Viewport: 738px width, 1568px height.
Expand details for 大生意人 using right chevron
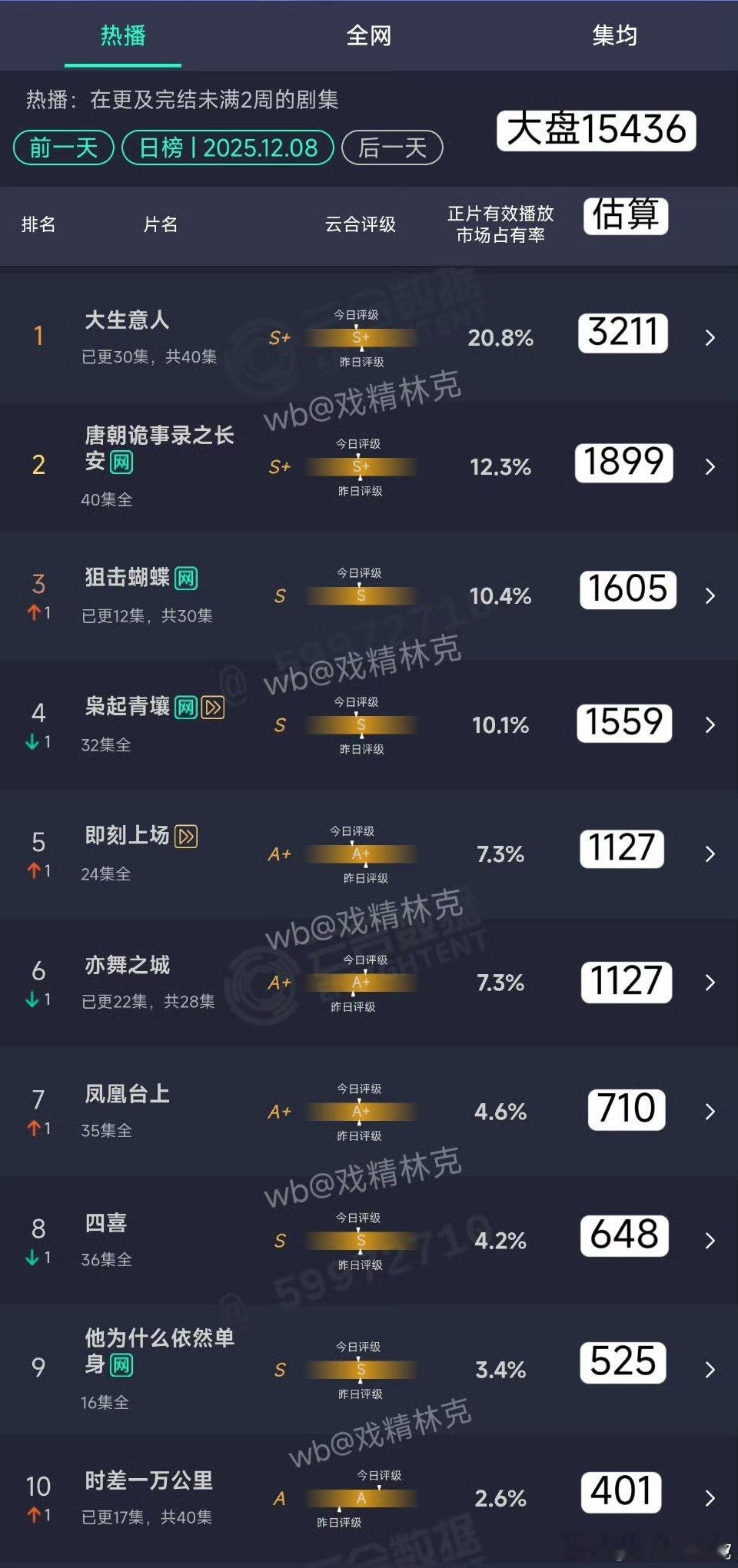(x=710, y=336)
